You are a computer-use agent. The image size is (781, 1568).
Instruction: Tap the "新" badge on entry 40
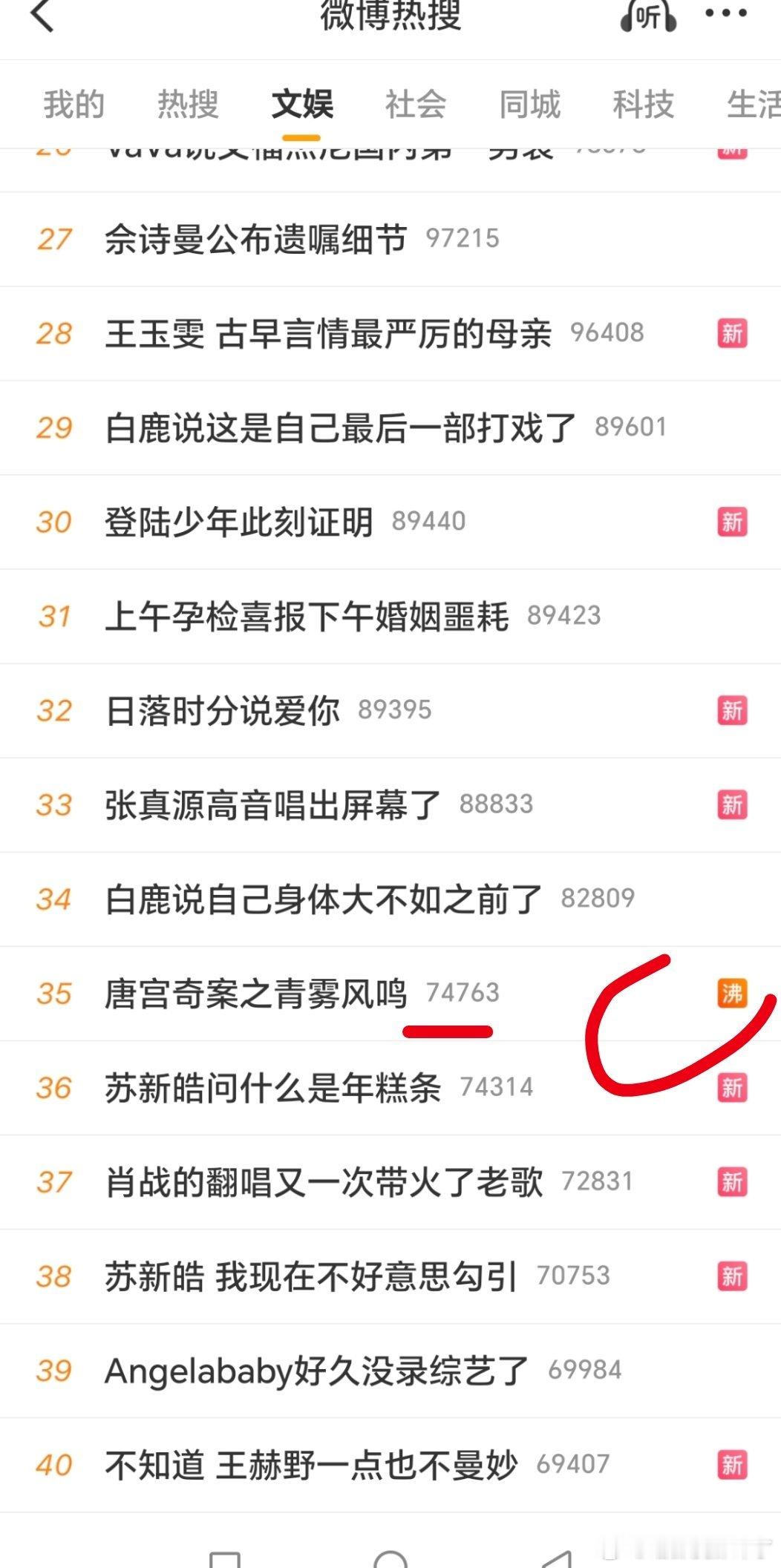pyautogui.click(x=732, y=1464)
